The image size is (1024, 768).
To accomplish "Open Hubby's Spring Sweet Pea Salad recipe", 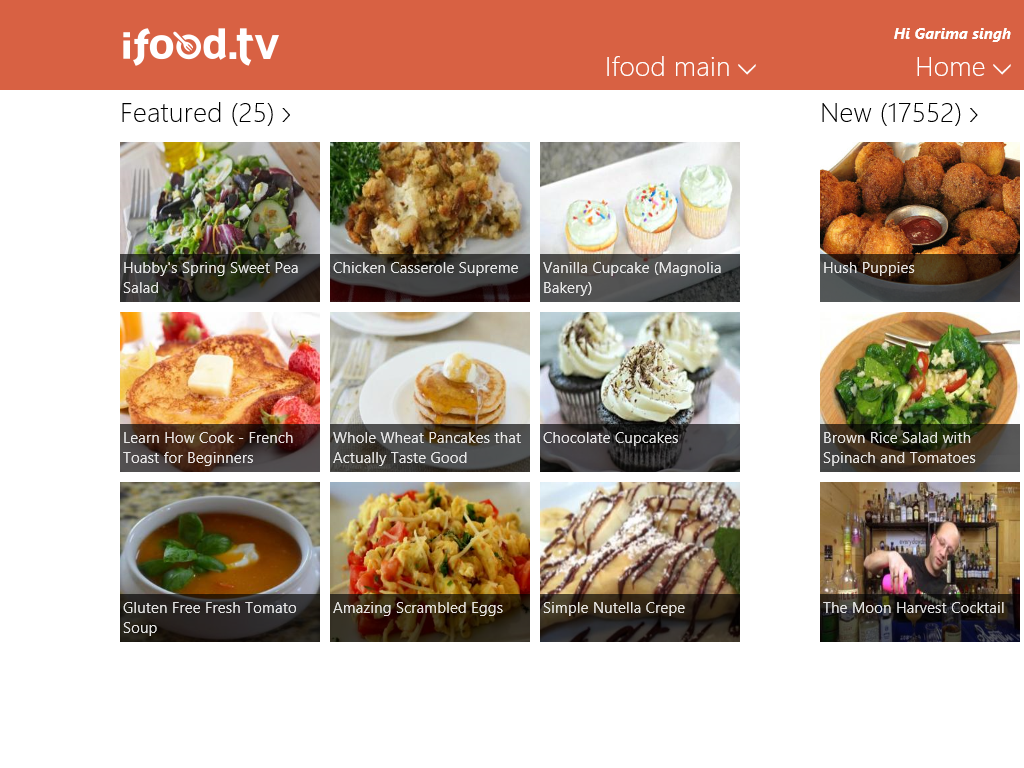I will [x=220, y=222].
